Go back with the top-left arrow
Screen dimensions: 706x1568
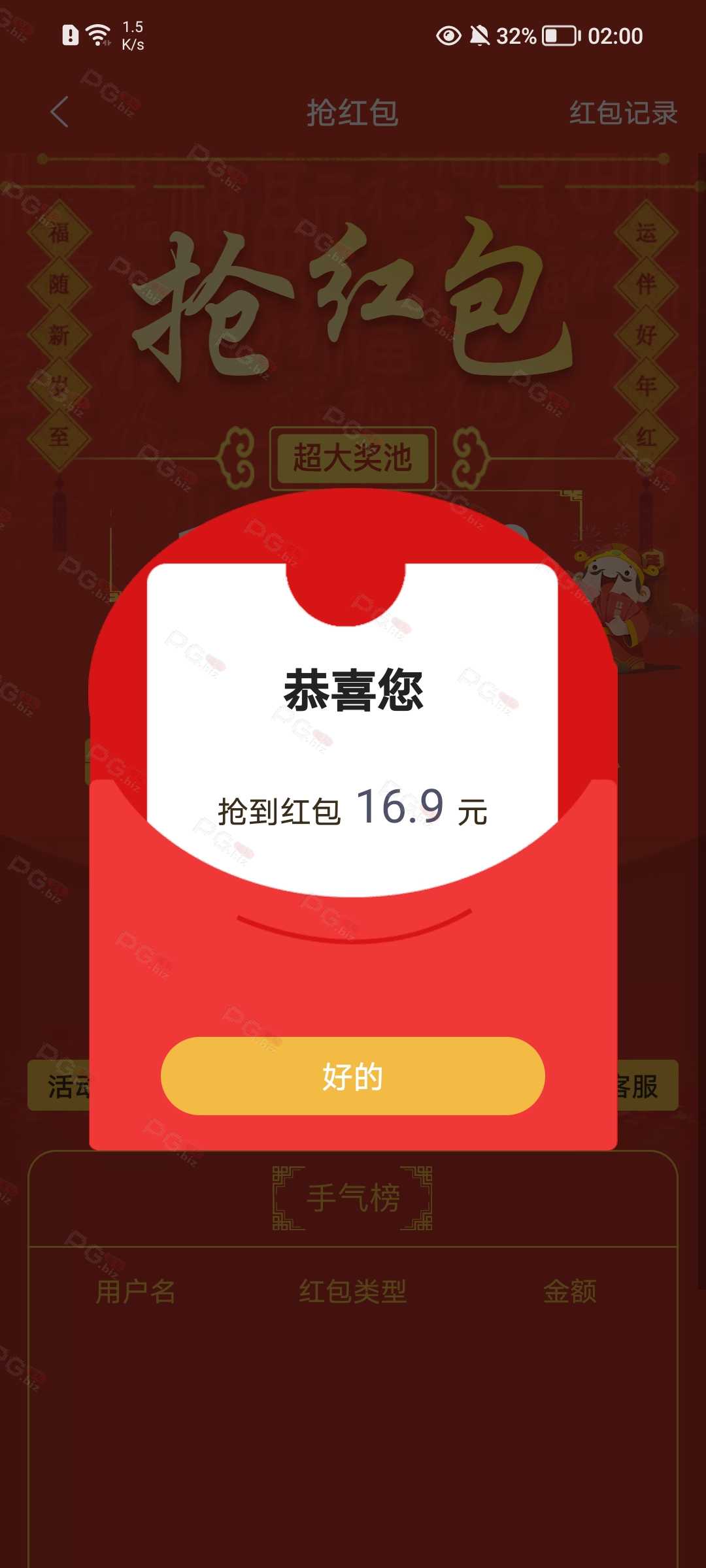pyautogui.click(x=59, y=112)
